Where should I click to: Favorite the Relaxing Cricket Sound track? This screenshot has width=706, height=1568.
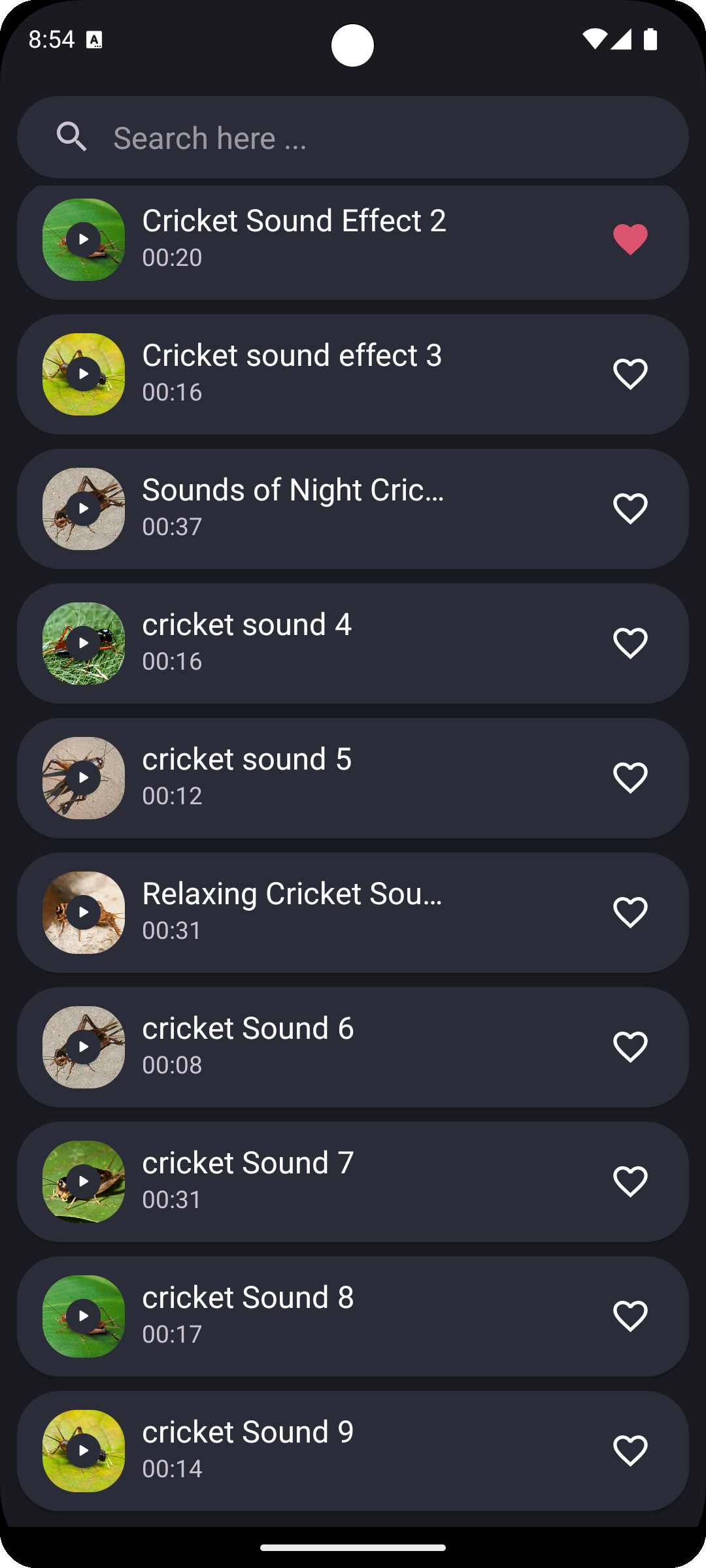coord(630,913)
